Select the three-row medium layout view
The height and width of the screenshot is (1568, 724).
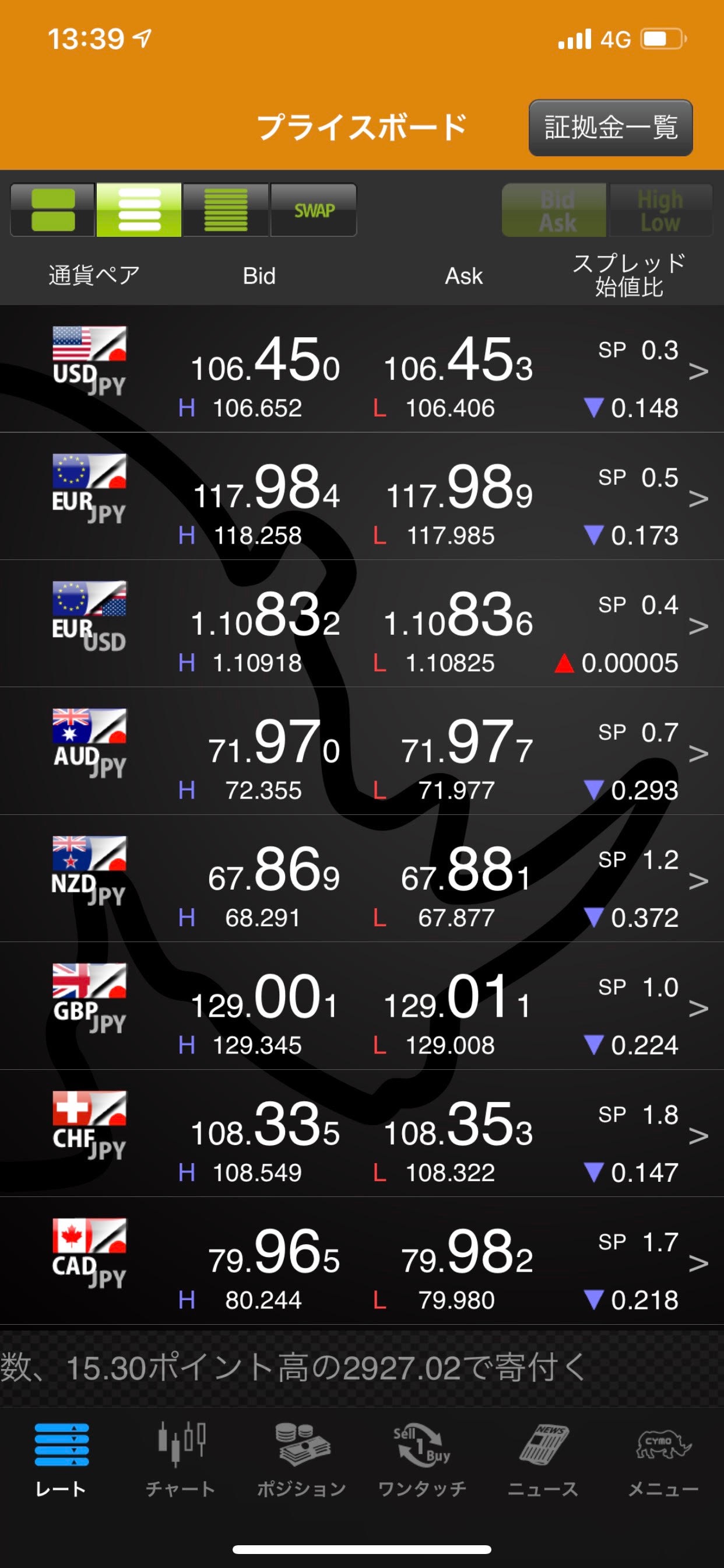139,210
